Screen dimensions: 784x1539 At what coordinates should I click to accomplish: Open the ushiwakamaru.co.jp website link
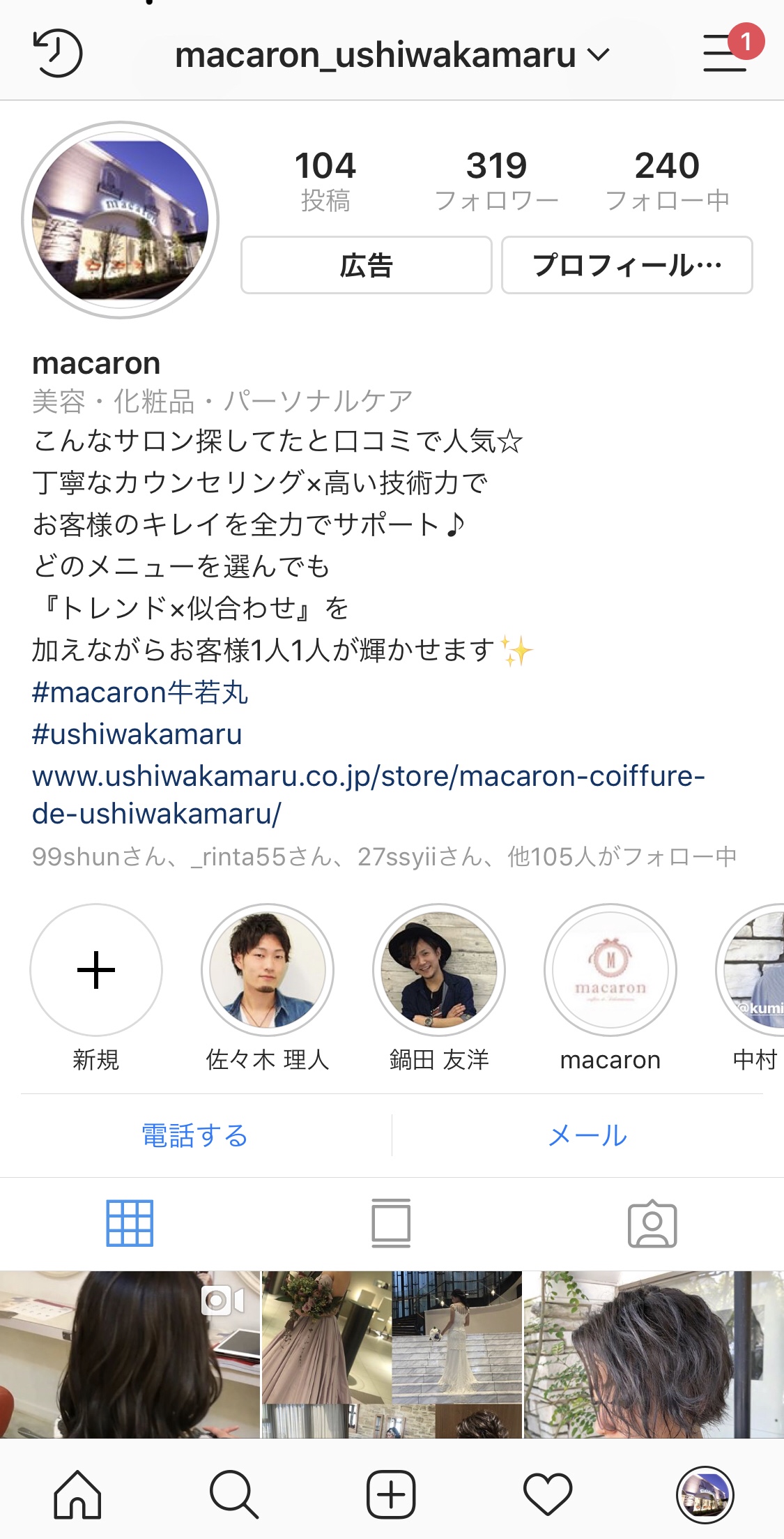point(369,794)
